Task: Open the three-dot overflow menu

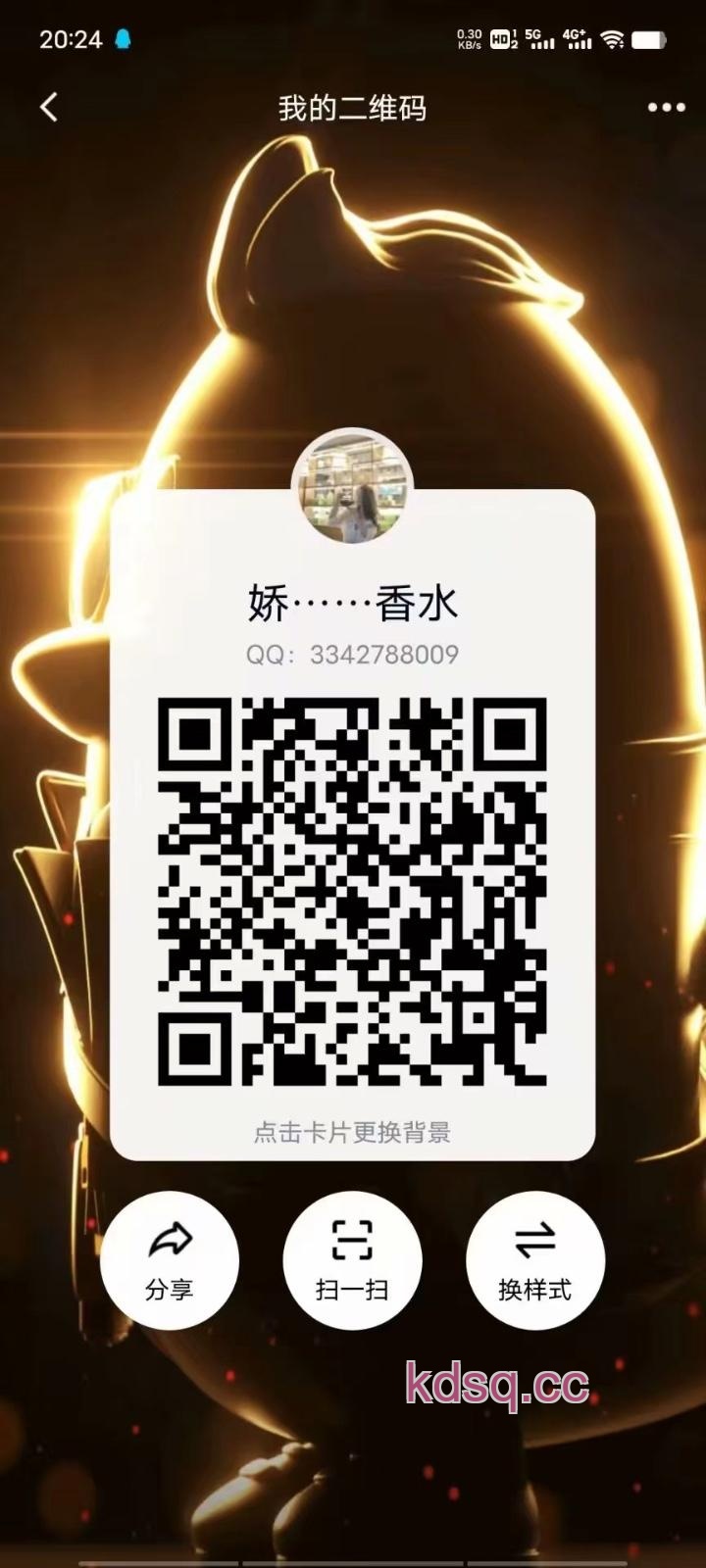Action: [666, 108]
